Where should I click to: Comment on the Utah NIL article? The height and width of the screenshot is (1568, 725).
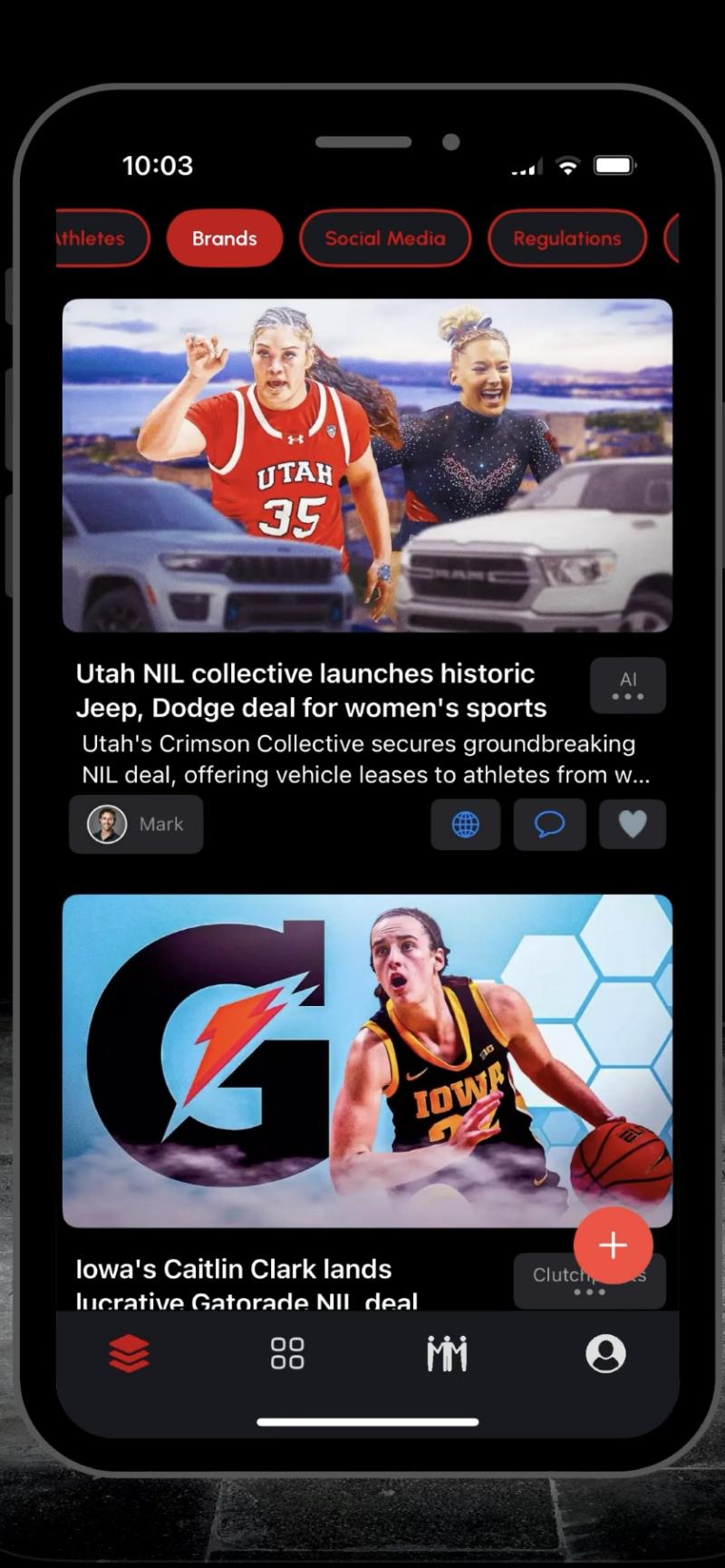pos(549,824)
